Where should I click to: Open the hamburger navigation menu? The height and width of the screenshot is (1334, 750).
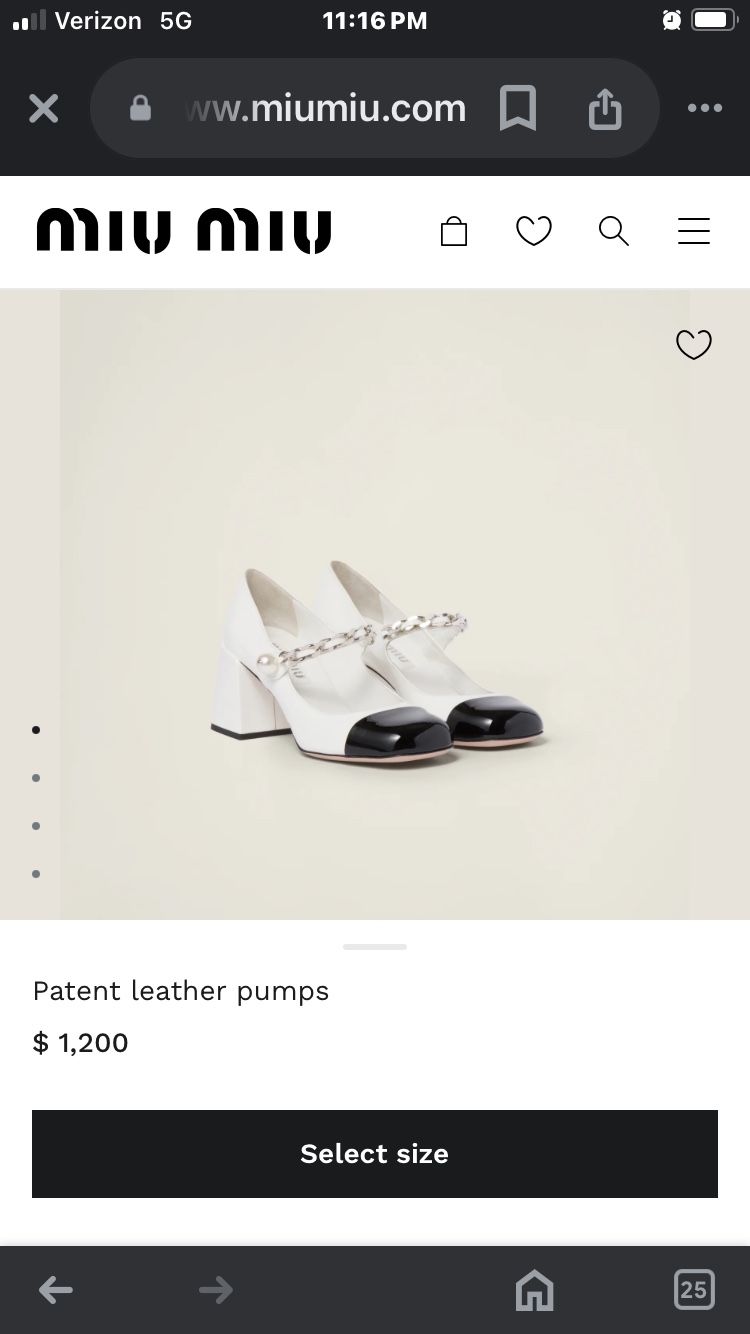point(694,231)
